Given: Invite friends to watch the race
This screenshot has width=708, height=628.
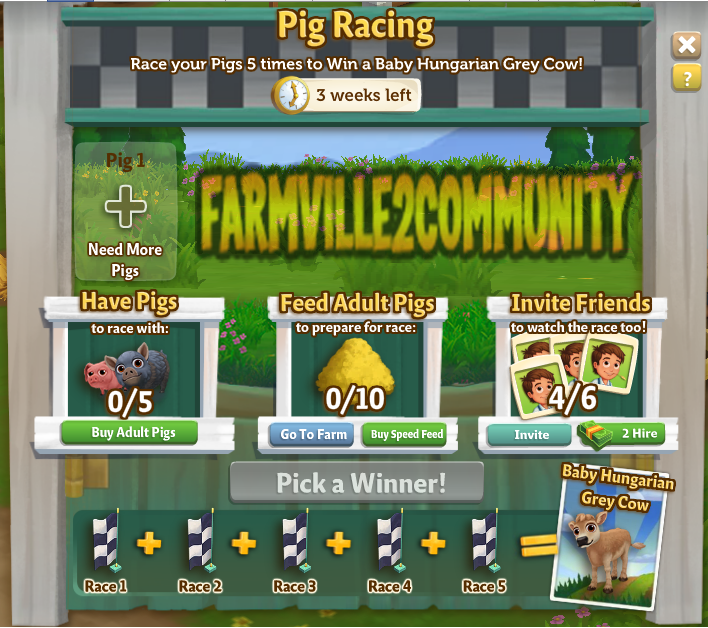Looking at the screenshot, I should tap(530, 435).
